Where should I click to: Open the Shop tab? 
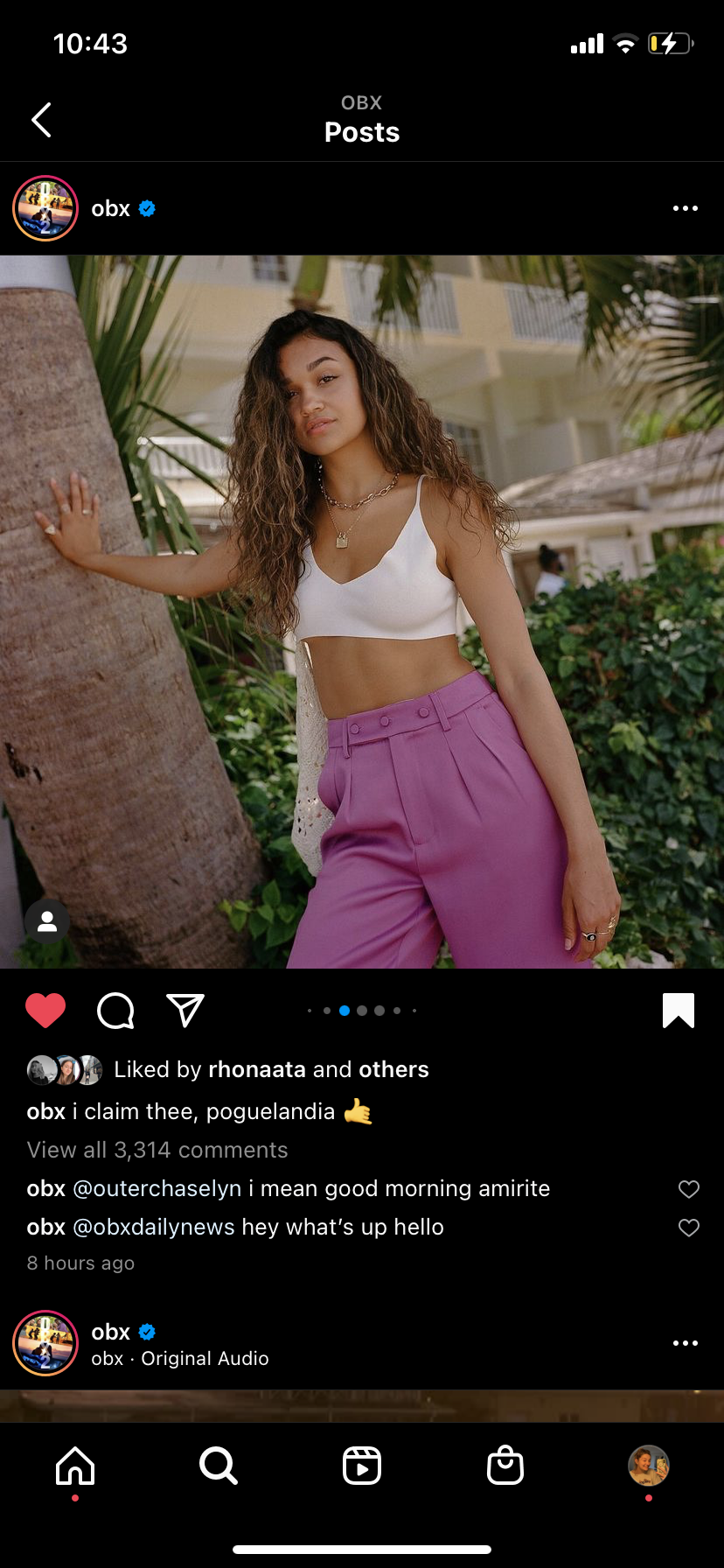point(505,1466)
